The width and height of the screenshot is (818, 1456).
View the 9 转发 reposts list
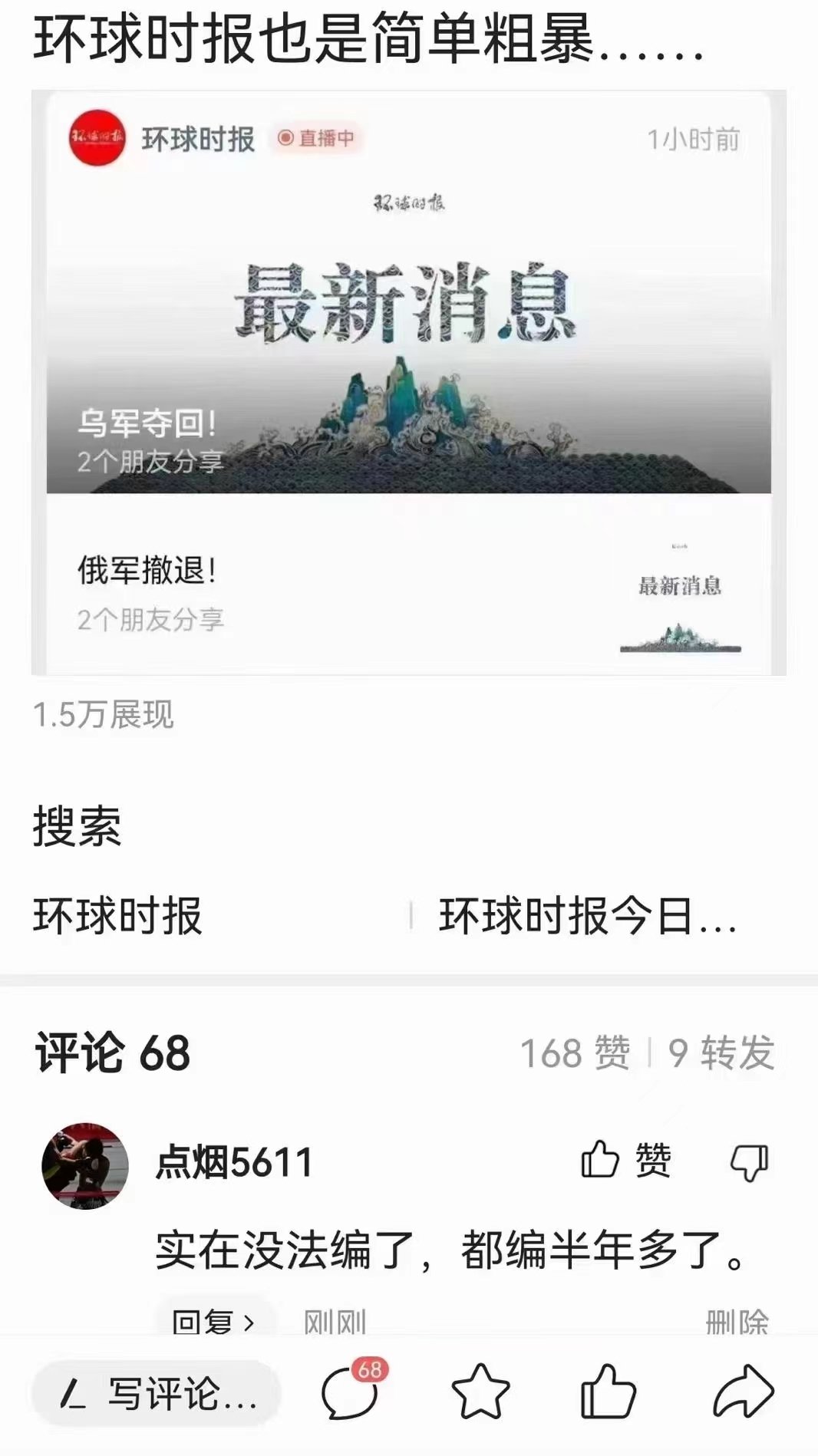coord(721,1053)
